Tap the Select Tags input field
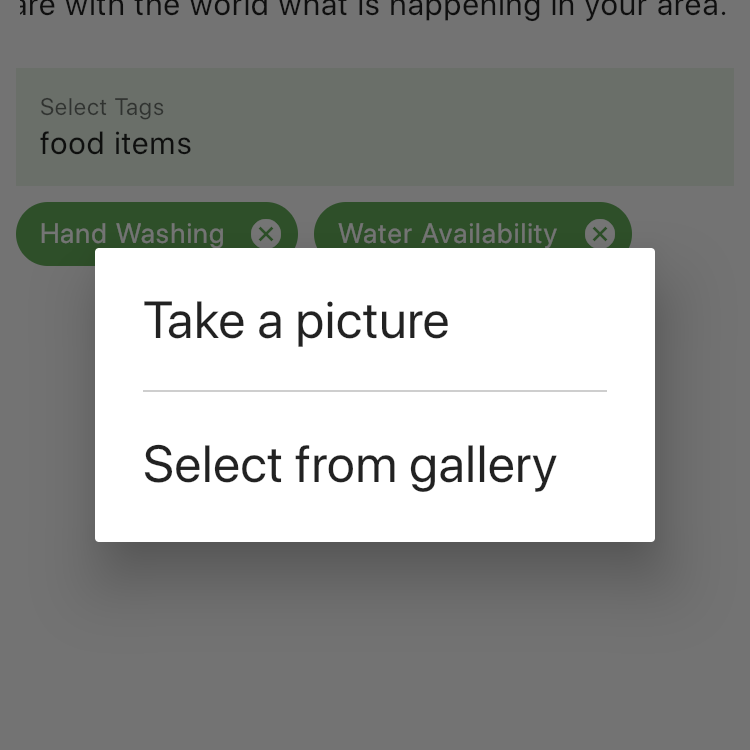750x750 pixels. pyautogui.click(x=374, y=127)
